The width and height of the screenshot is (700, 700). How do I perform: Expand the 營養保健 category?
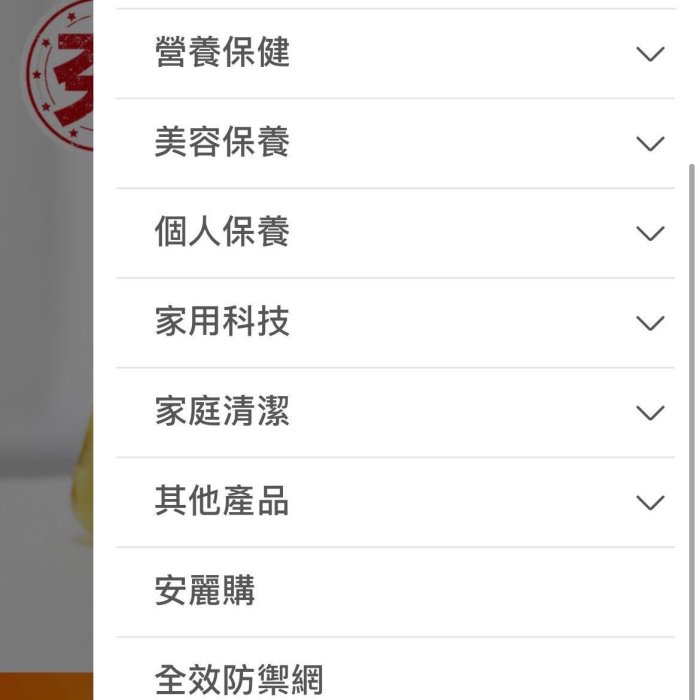(650, 54)
